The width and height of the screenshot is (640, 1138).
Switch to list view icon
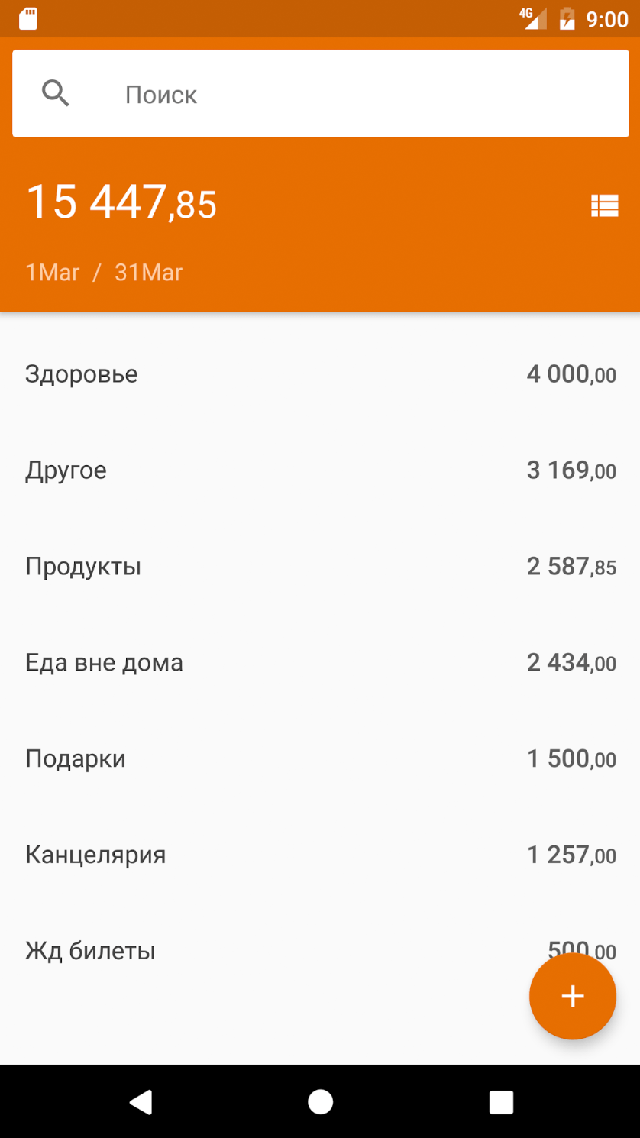[x=604, y=206]
